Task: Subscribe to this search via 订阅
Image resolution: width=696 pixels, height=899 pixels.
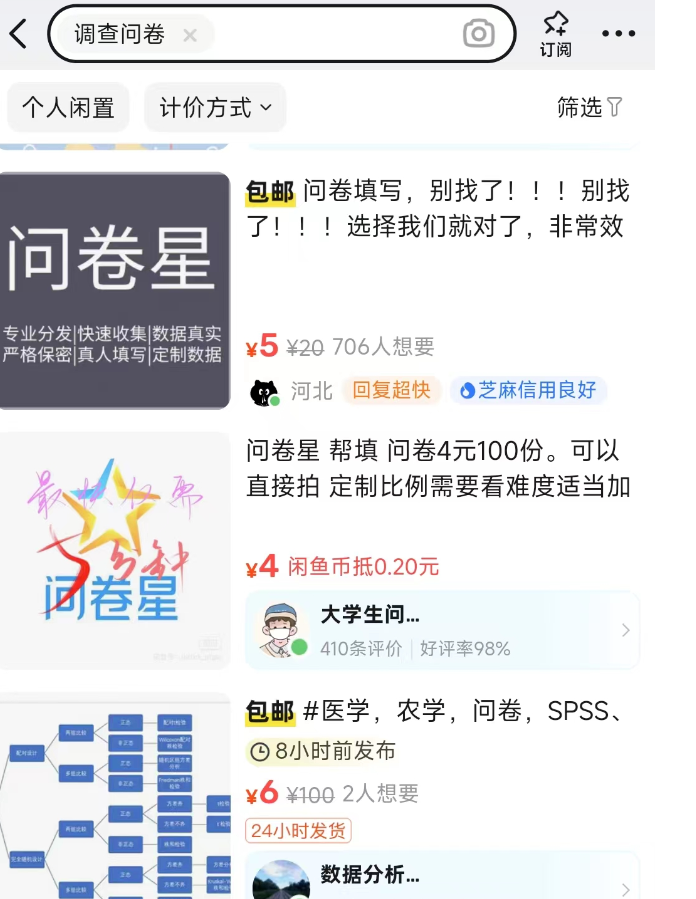Action: (x=556, y=34)
